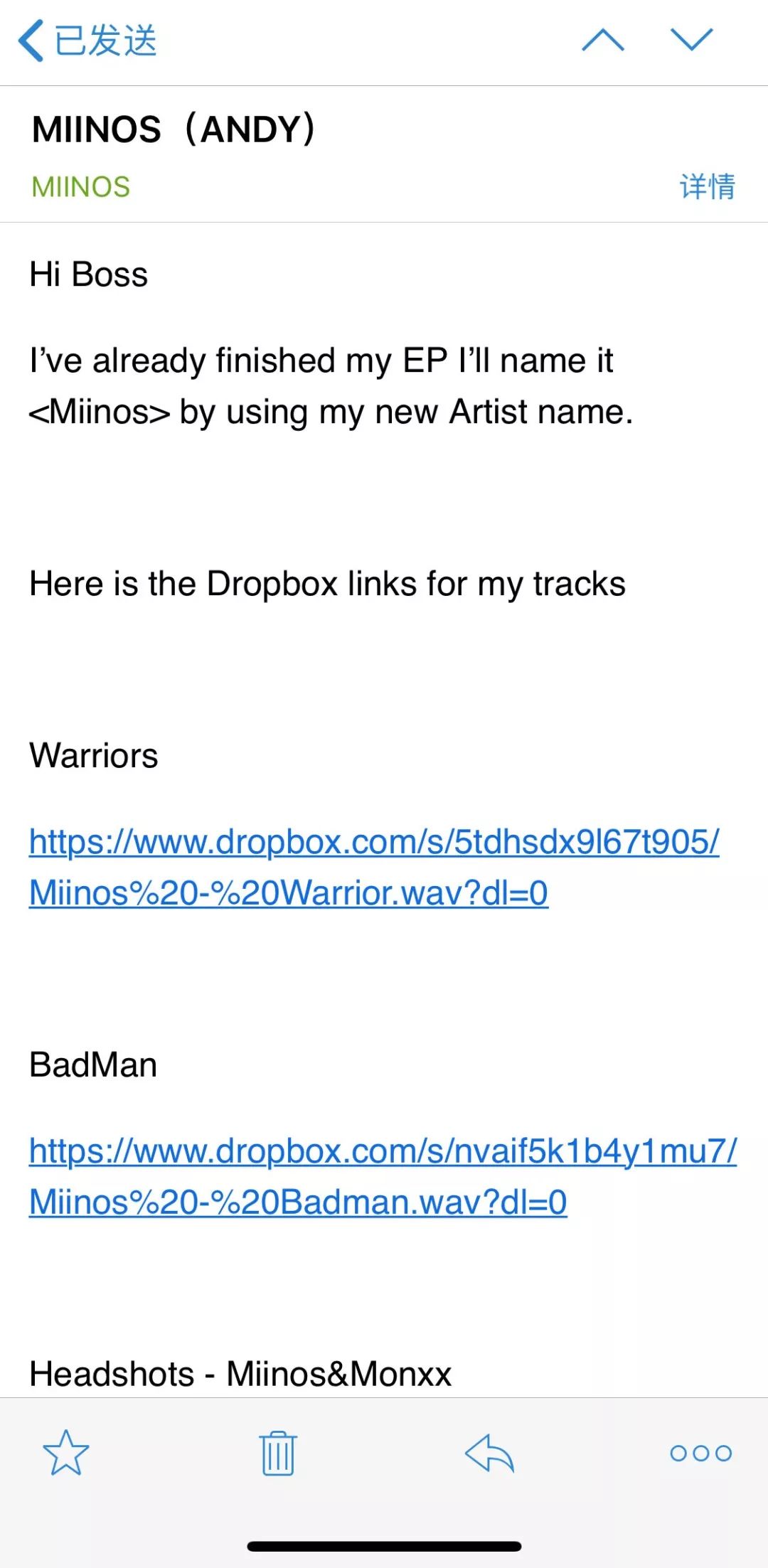
Task: Show message details via 详情
Action: point(708,187)
